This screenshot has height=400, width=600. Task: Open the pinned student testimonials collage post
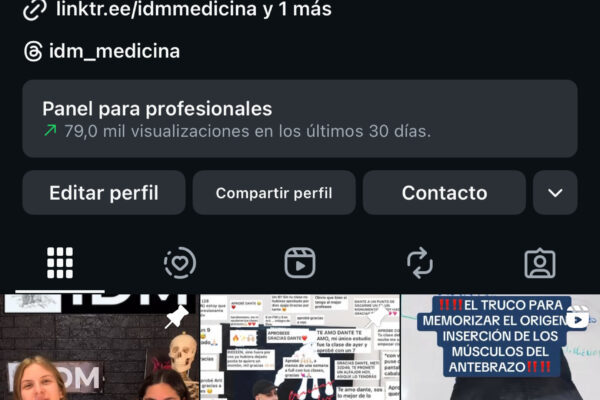[x=298, y=350]
